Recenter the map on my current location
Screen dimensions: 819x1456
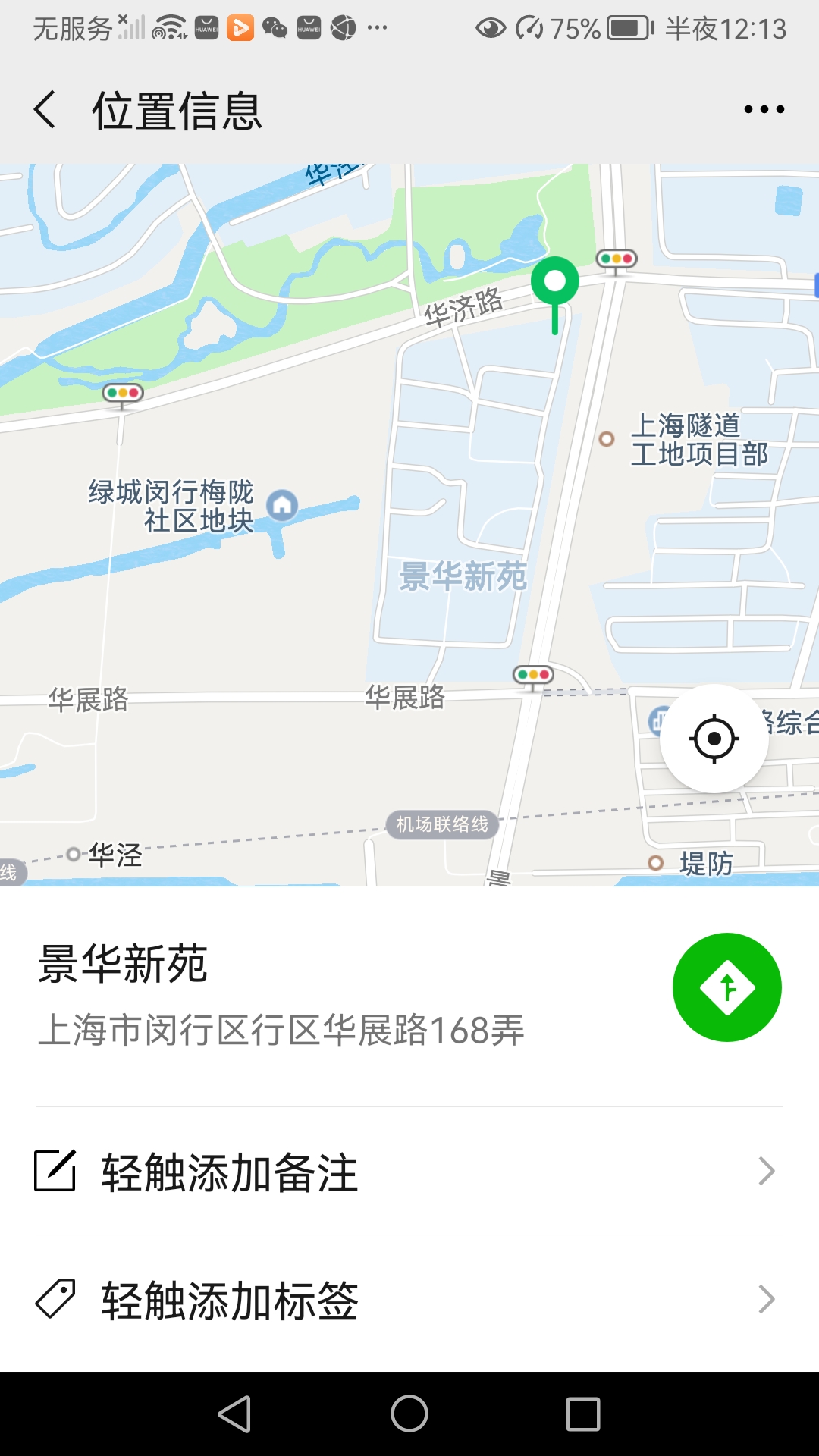714,738
